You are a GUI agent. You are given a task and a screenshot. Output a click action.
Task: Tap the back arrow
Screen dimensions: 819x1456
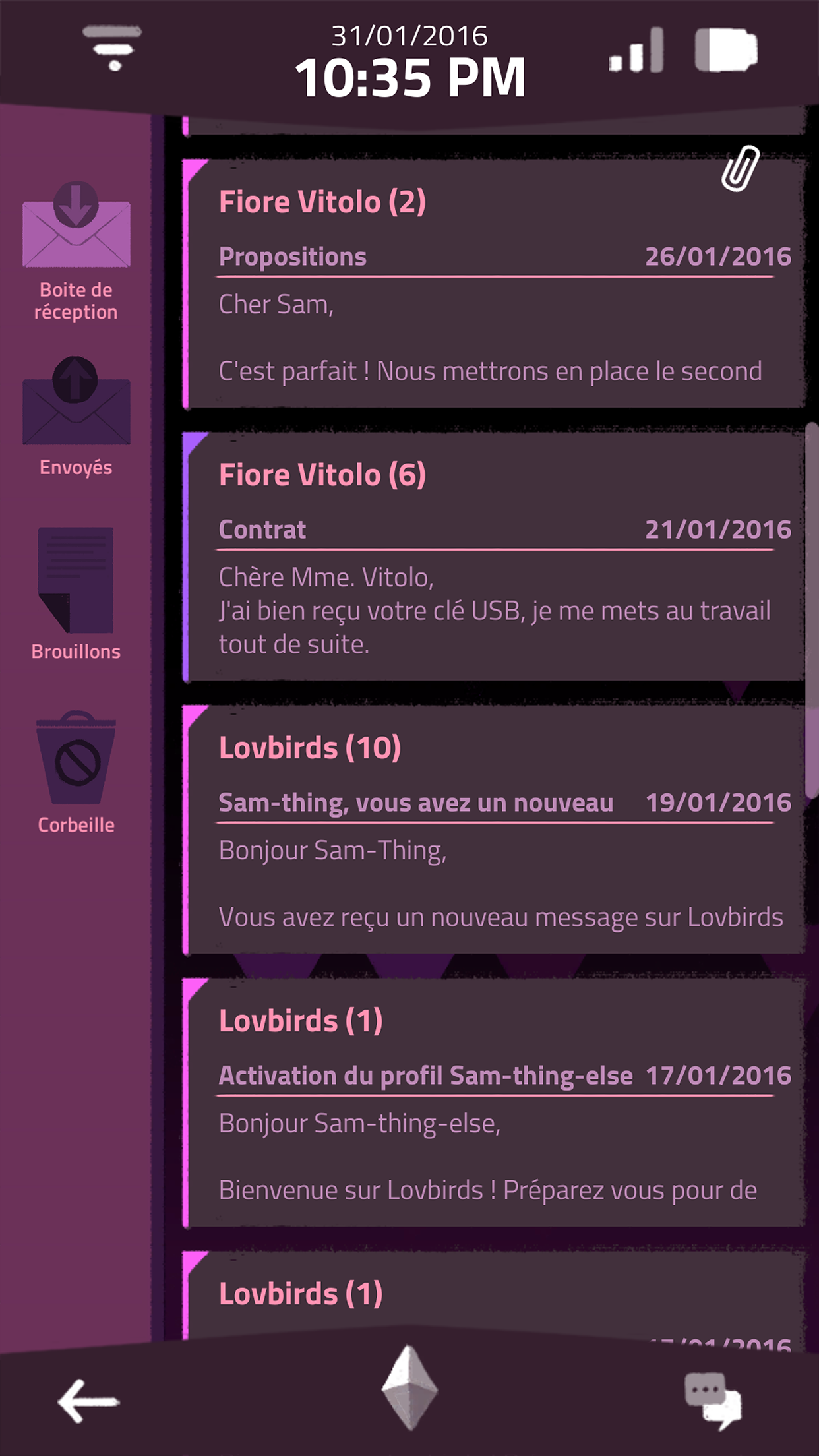tap(88, 1401)
